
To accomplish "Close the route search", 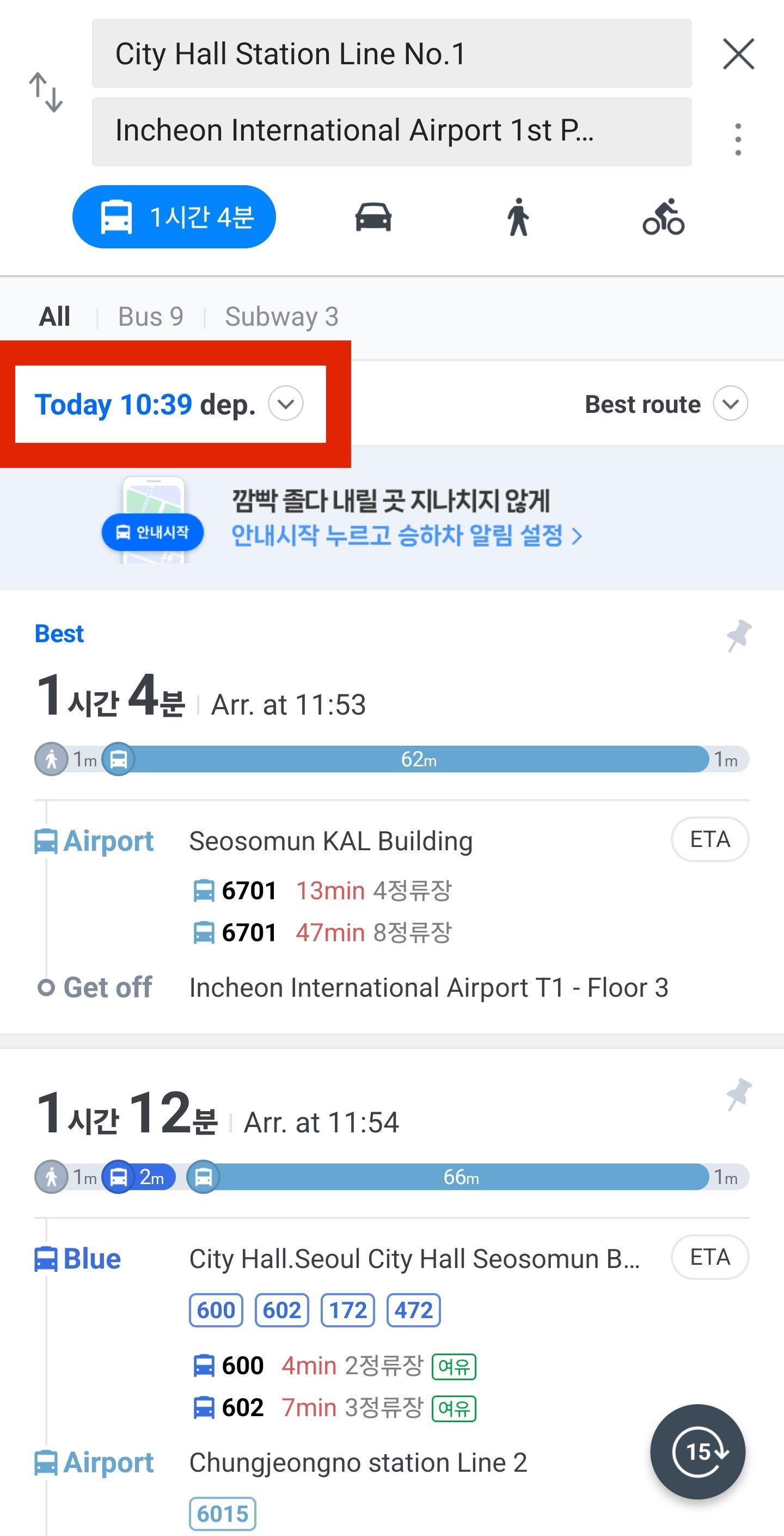I will (738, 54).
